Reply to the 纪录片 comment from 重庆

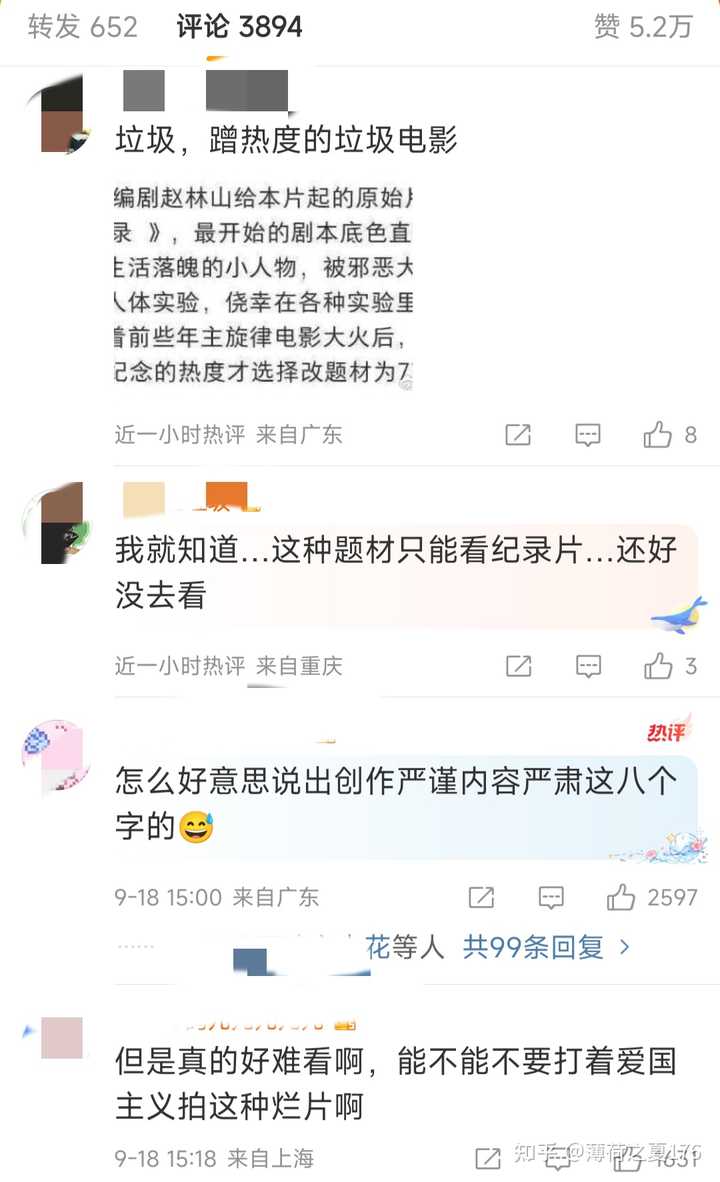[x=588, y=666]
